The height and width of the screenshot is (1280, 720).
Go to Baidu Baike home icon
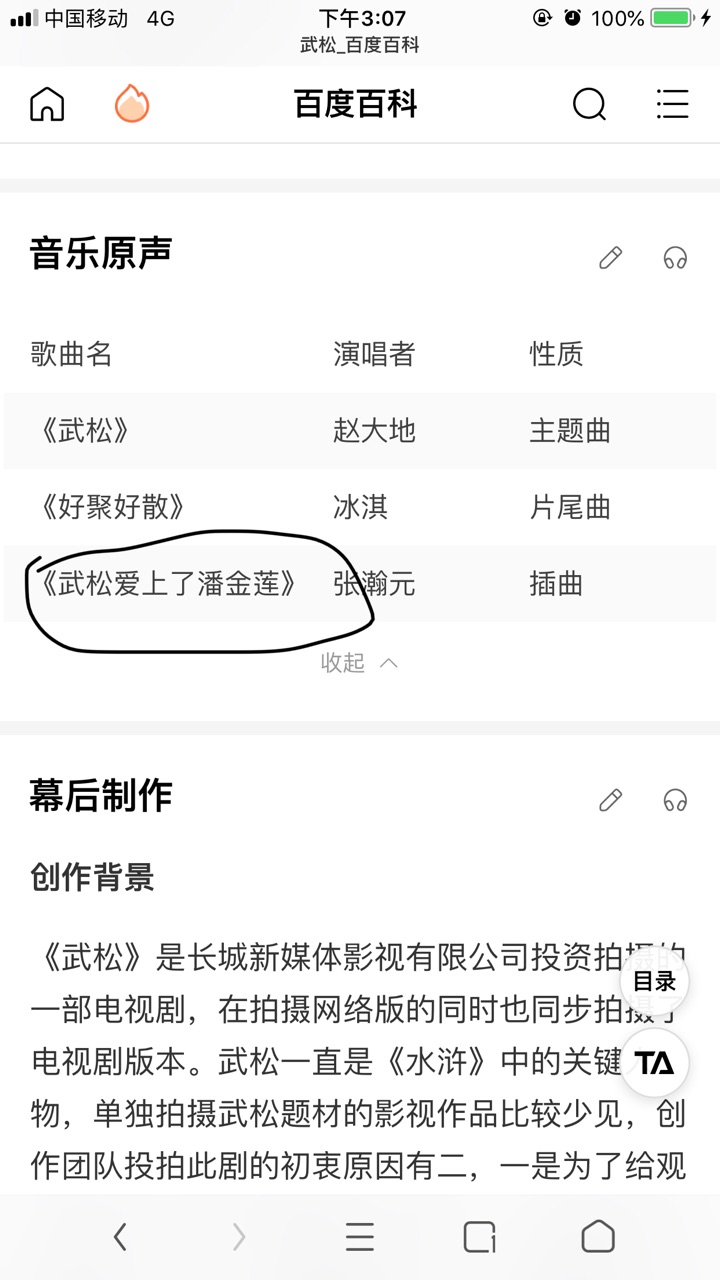[47, 104]
